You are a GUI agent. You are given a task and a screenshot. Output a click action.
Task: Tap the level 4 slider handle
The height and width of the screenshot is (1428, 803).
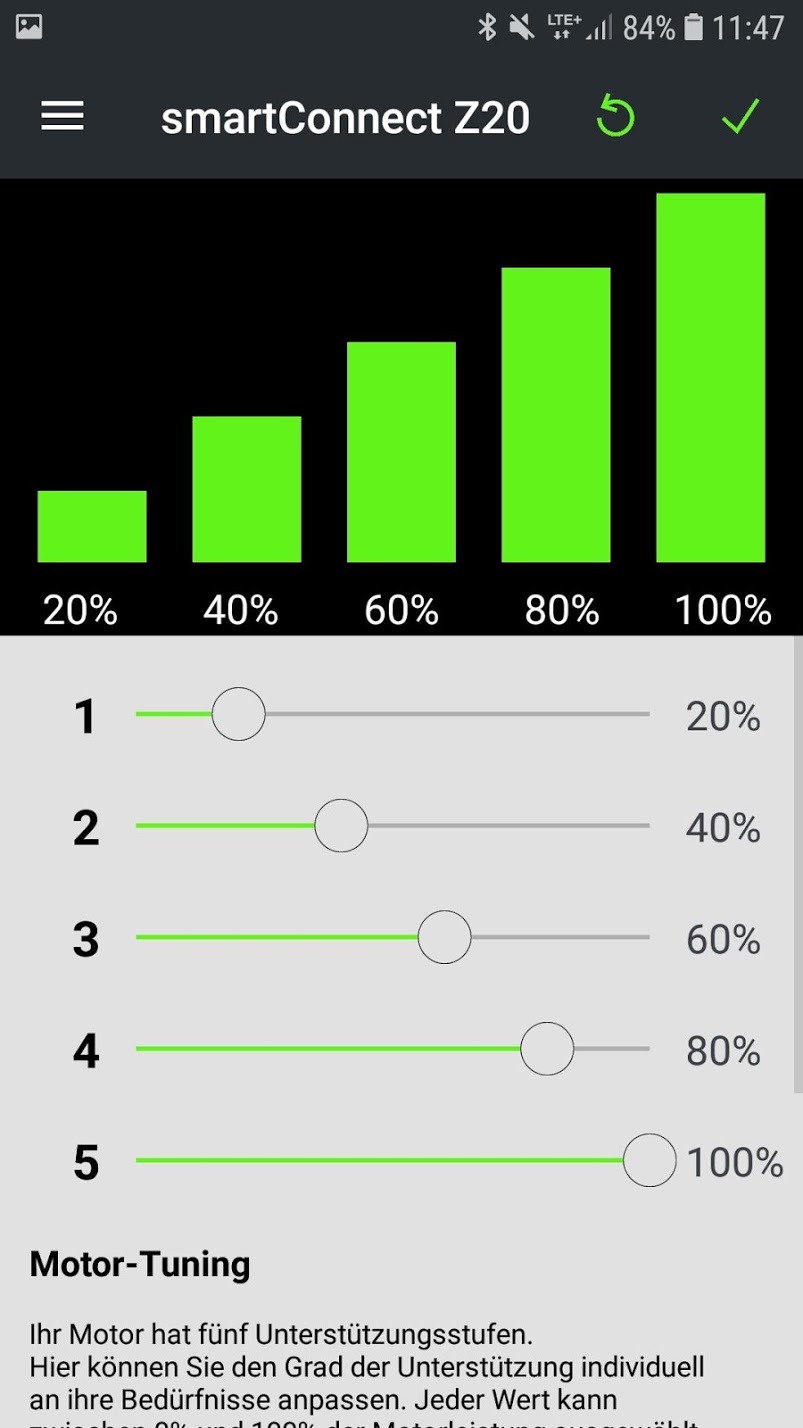click(x=547, y=1048)
